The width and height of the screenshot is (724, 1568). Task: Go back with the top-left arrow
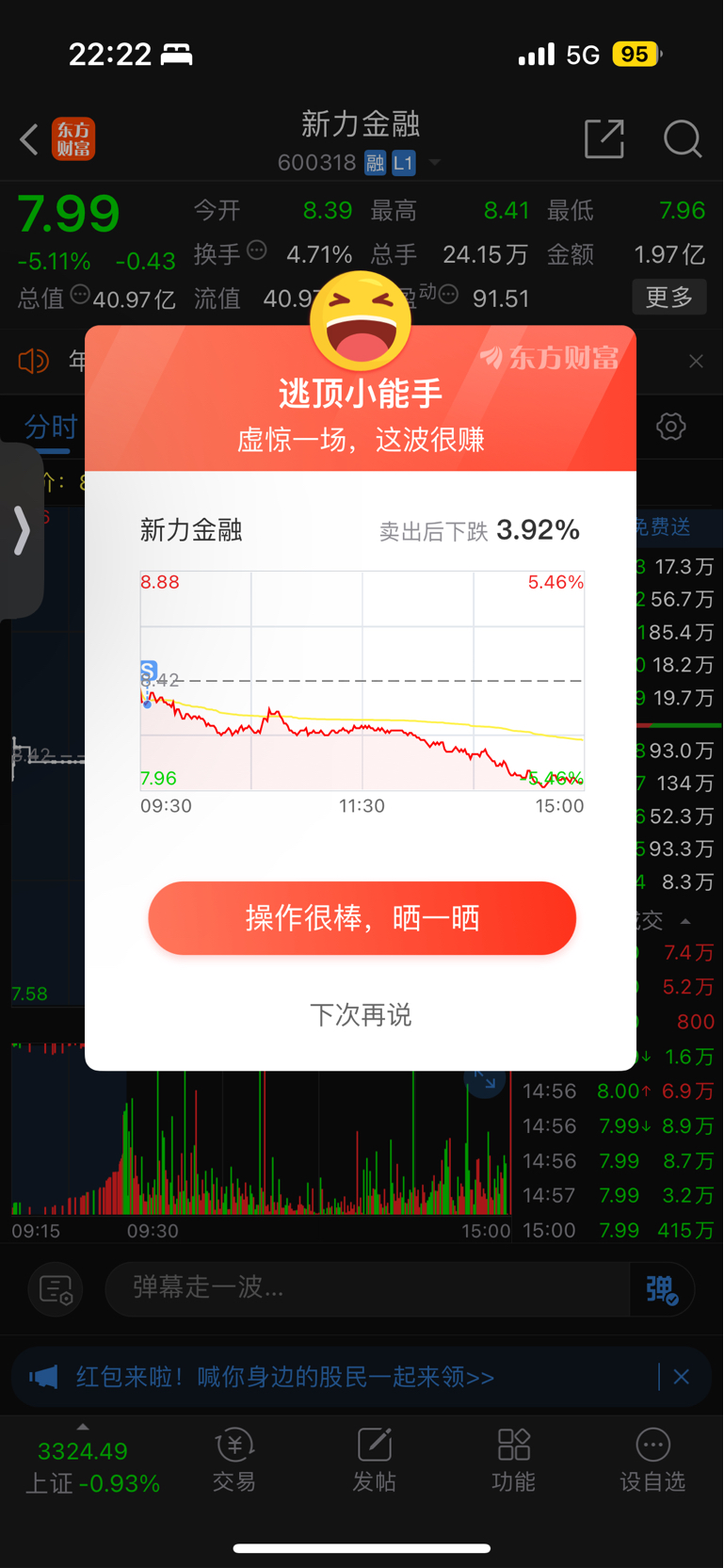coord(29,140)
